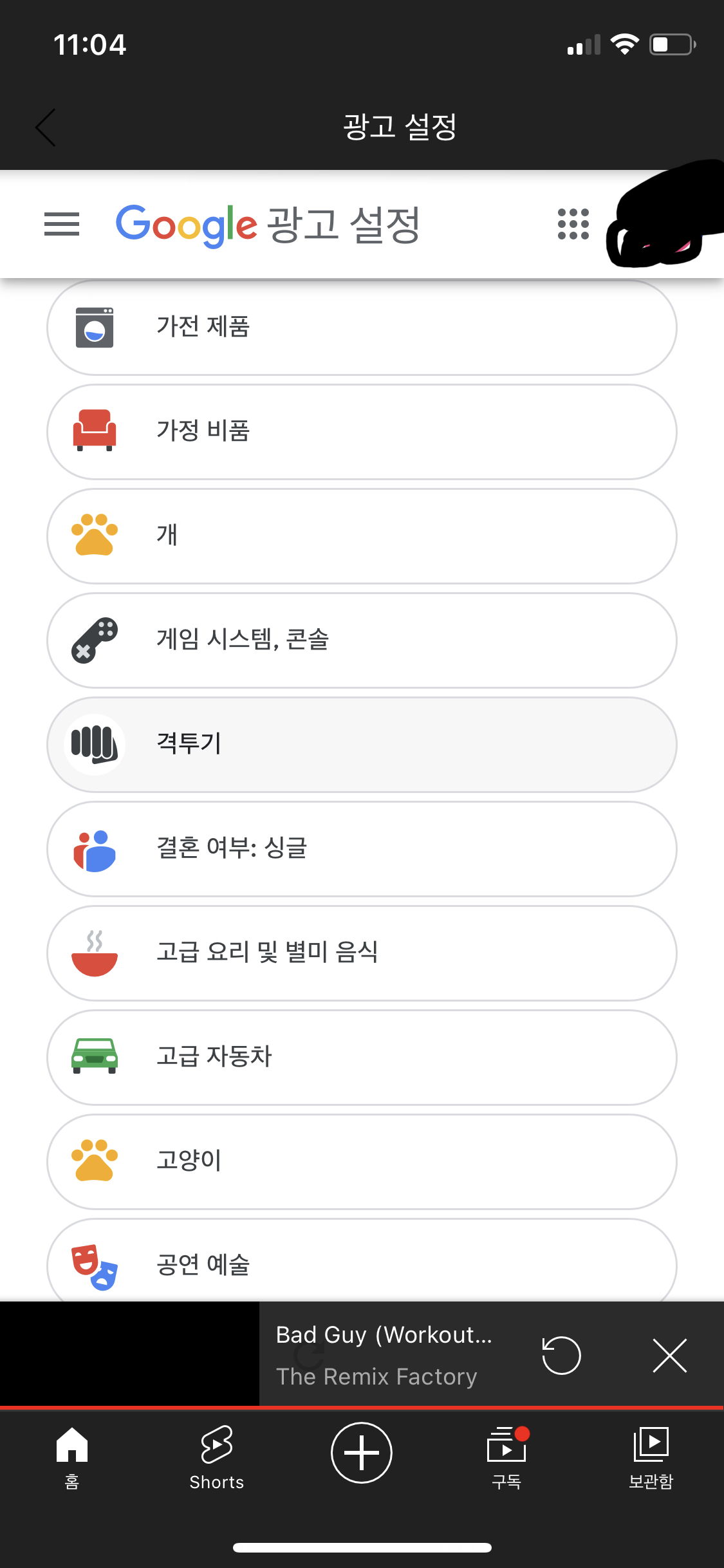Replay Bad Guy in the miniplayer
This screenshot has width=724, height=1568.
coord(561,1355)
